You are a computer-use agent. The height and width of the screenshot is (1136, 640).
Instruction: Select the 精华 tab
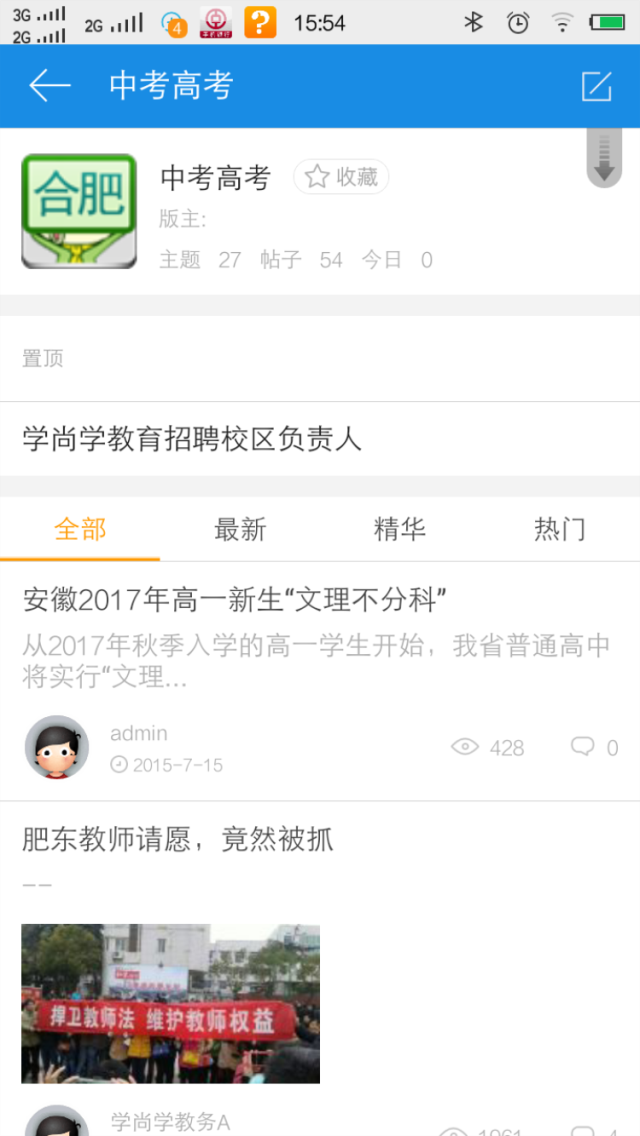(x=400, y=529)
